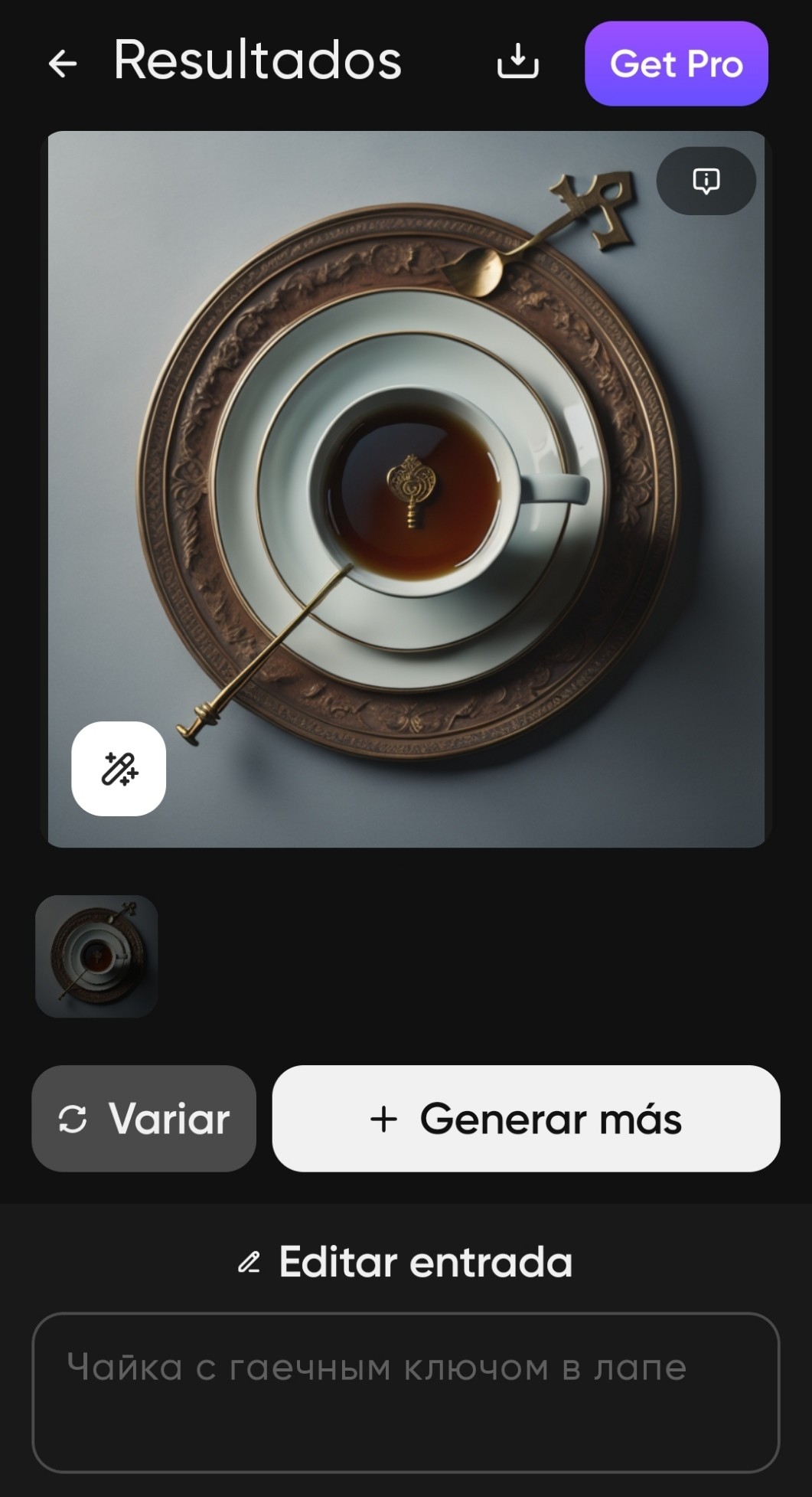This screenshot has width=812, height=1497.
Task: Open Editar entrada
Action: click(x=406, y=1261)
